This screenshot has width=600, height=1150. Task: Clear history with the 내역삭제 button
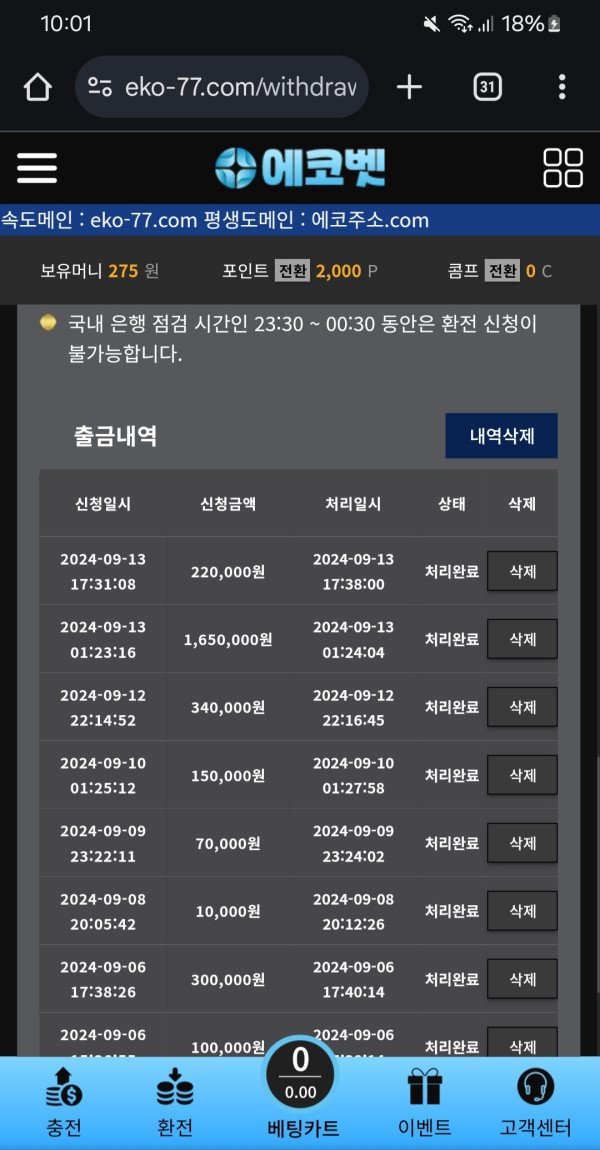tap(501, 436)
